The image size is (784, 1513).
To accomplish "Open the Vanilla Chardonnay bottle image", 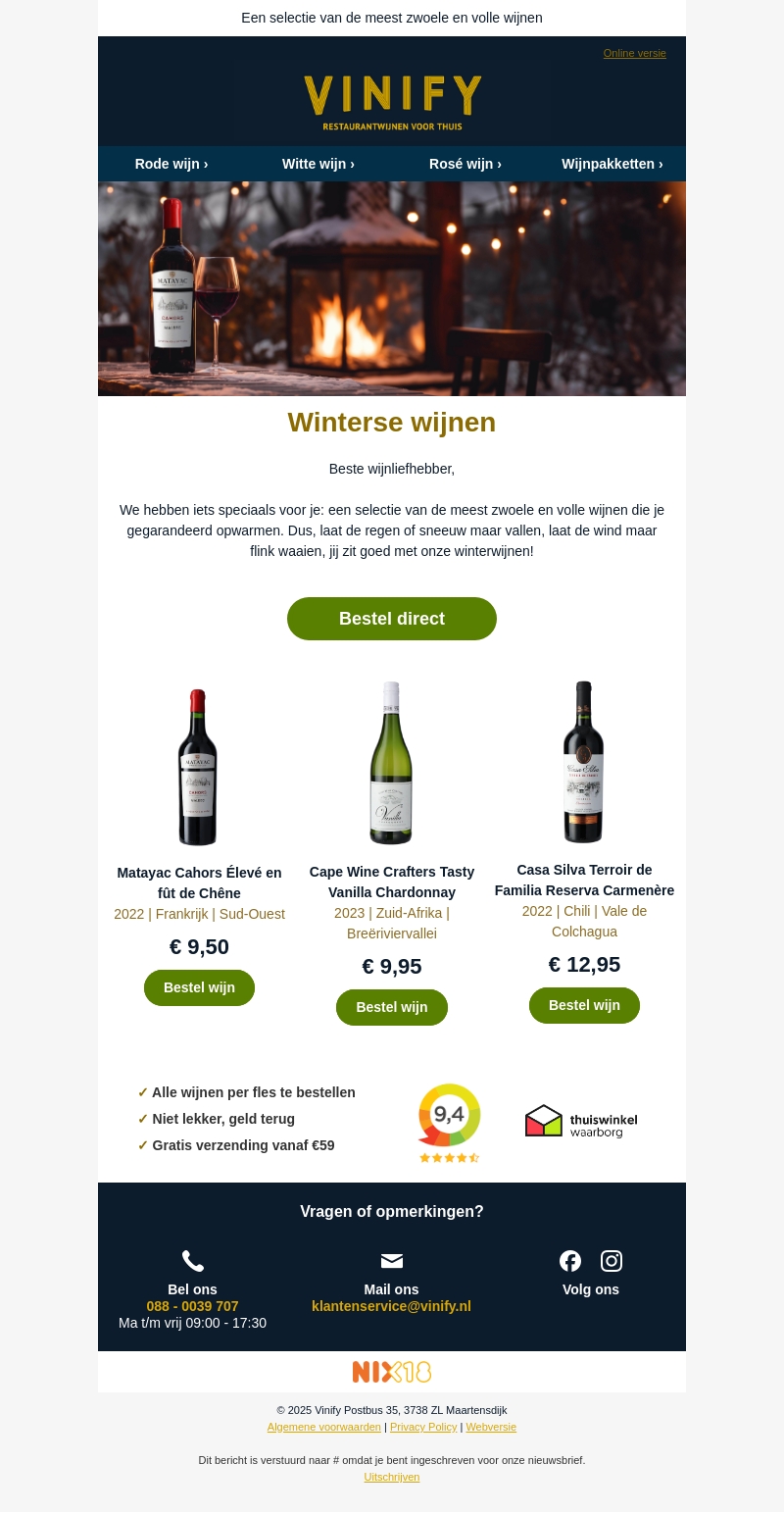I will pyautogui.click(x=391, y=763).
